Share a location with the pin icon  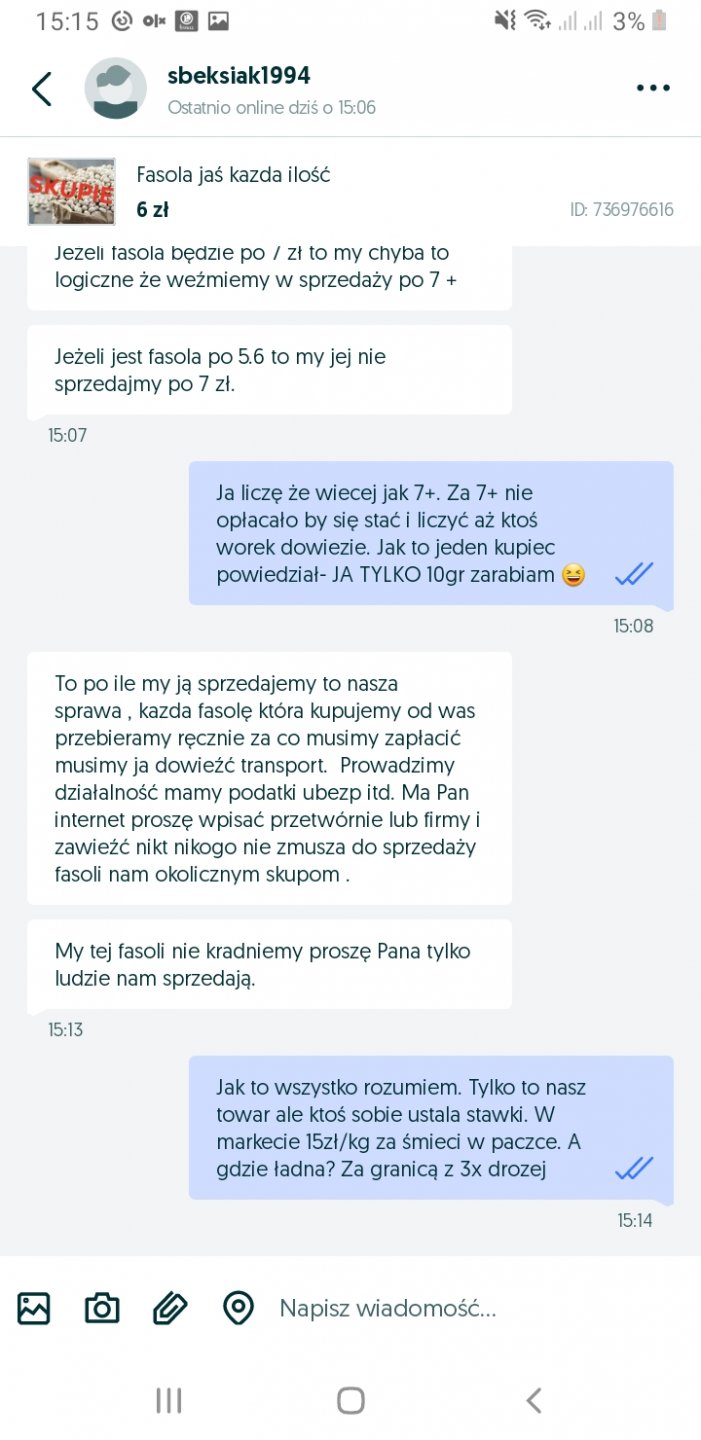pyautogui.click(x=238, y=1307)
